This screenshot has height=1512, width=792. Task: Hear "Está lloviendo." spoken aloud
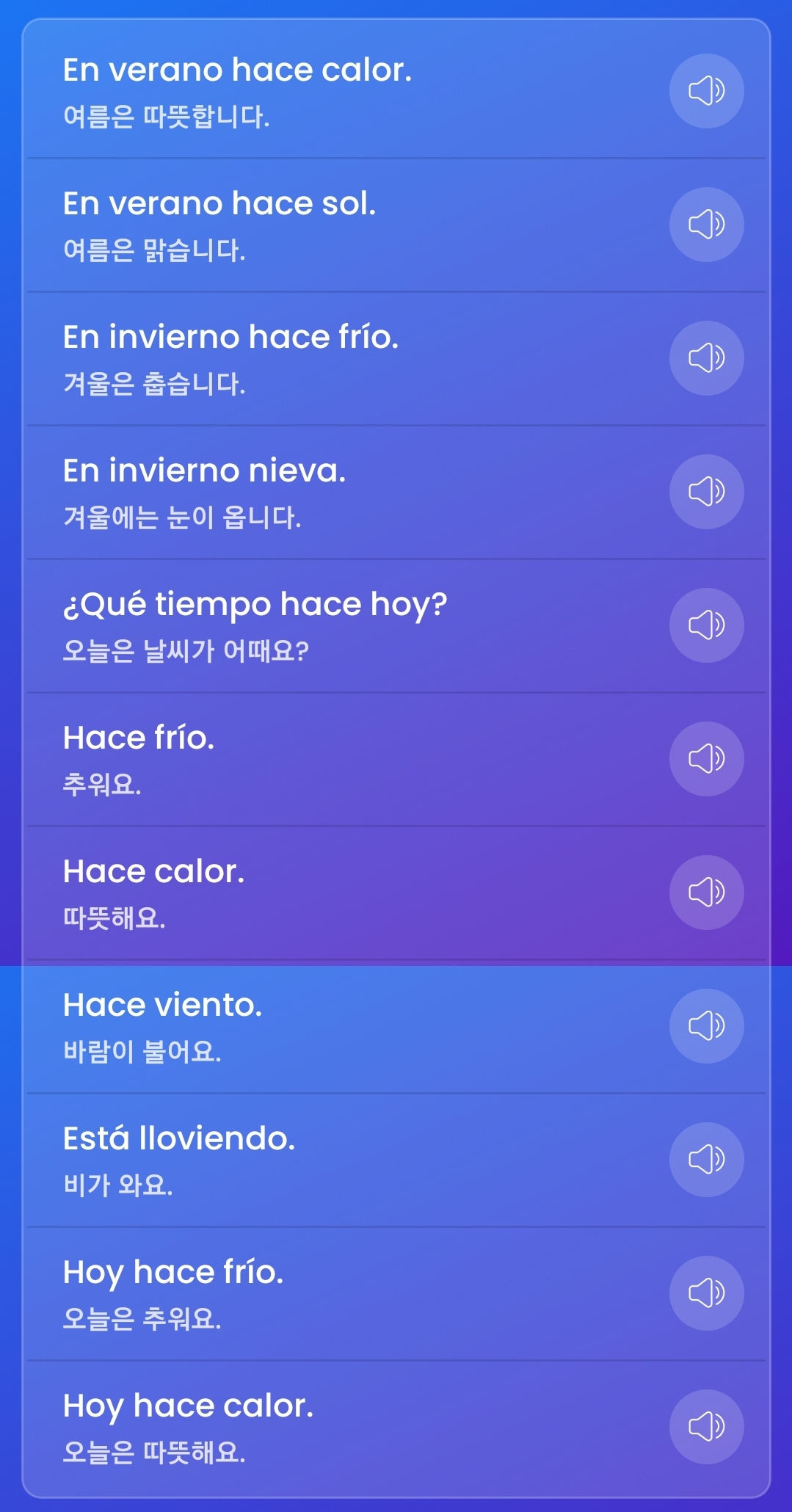click(x=707, y=1160)
